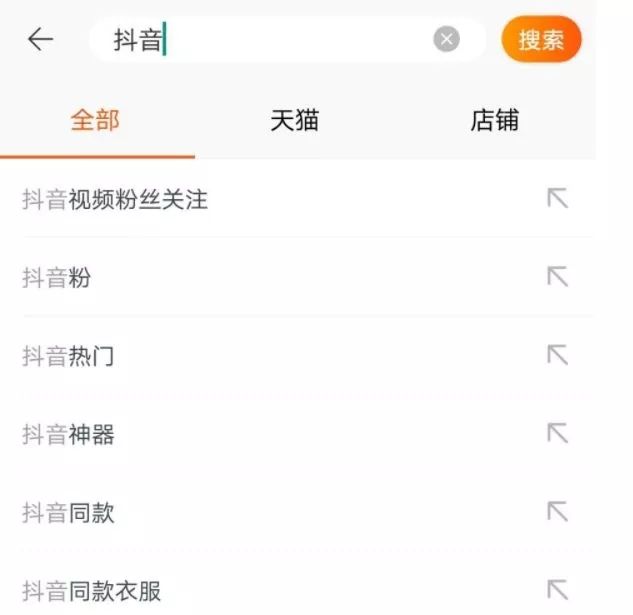Select suggestion 抖音视频粉丝关注

[115, 199]
